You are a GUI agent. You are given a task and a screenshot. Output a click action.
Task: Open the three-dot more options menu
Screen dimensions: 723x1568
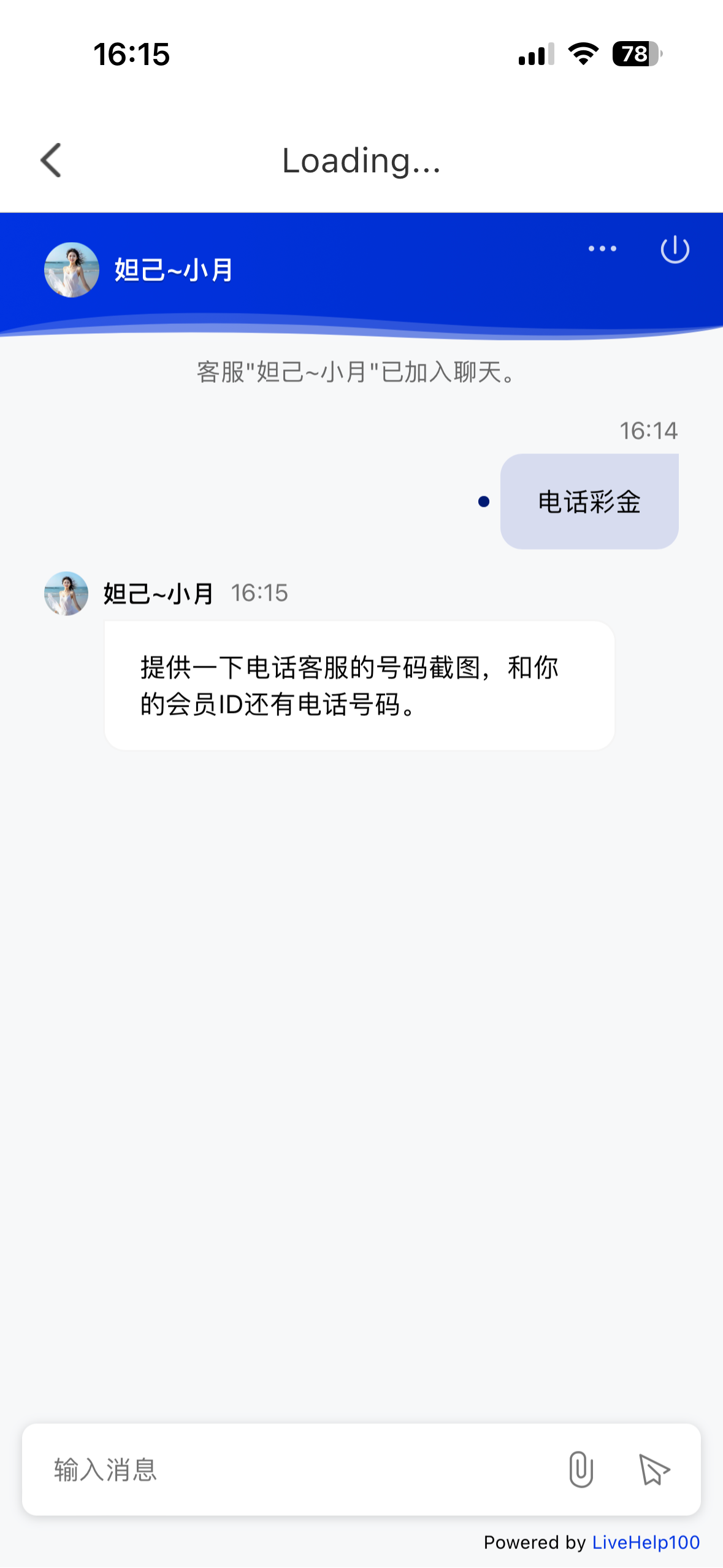point(602,249)
